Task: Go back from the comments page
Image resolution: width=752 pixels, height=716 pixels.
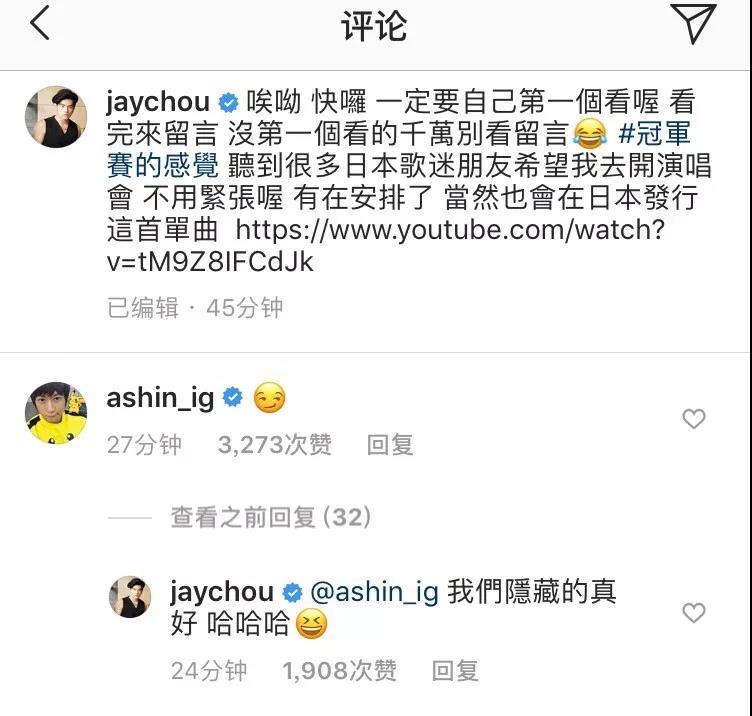Action: 39,25
